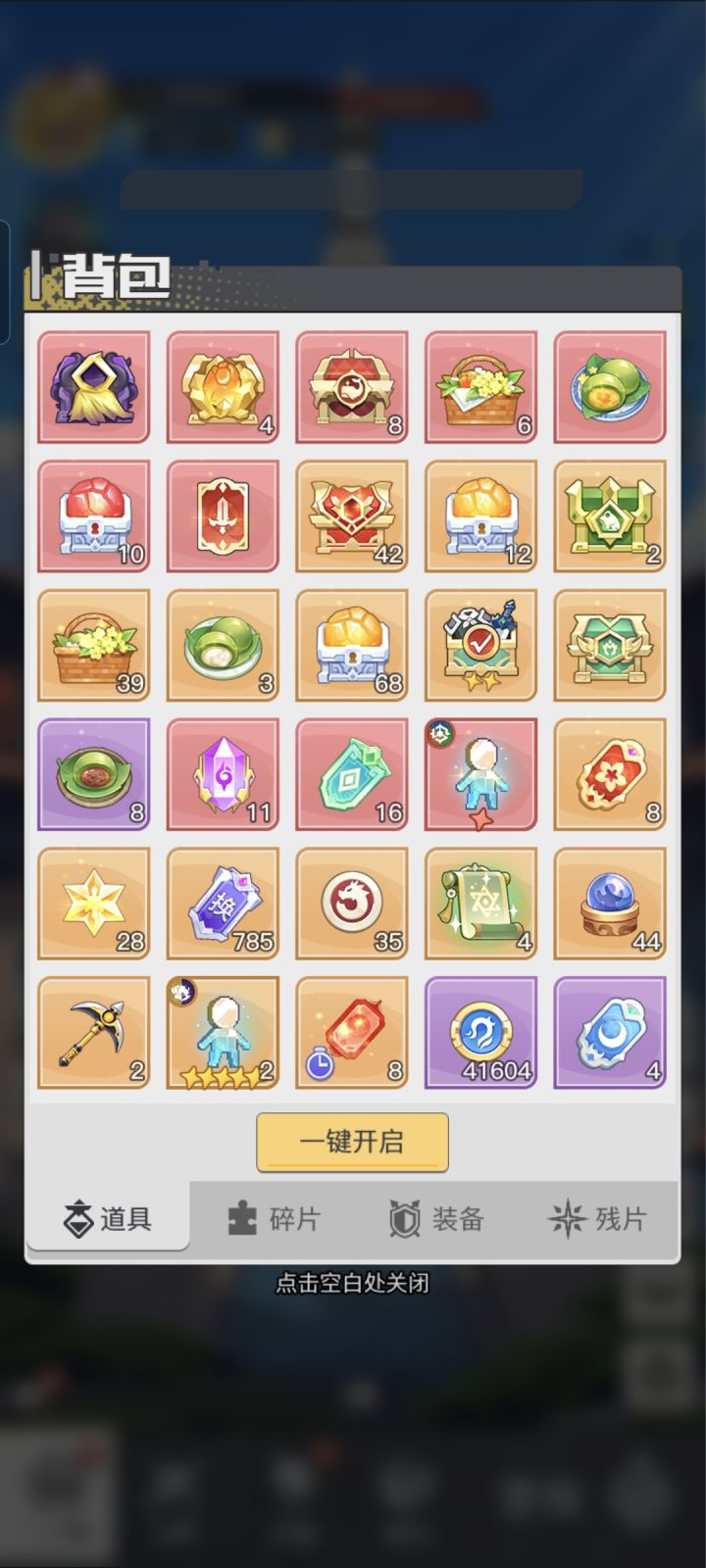Open the blue coin stack showing 41604
Image resolution: width=706 pixels, height=1568 pixels.
[481, 1033]
